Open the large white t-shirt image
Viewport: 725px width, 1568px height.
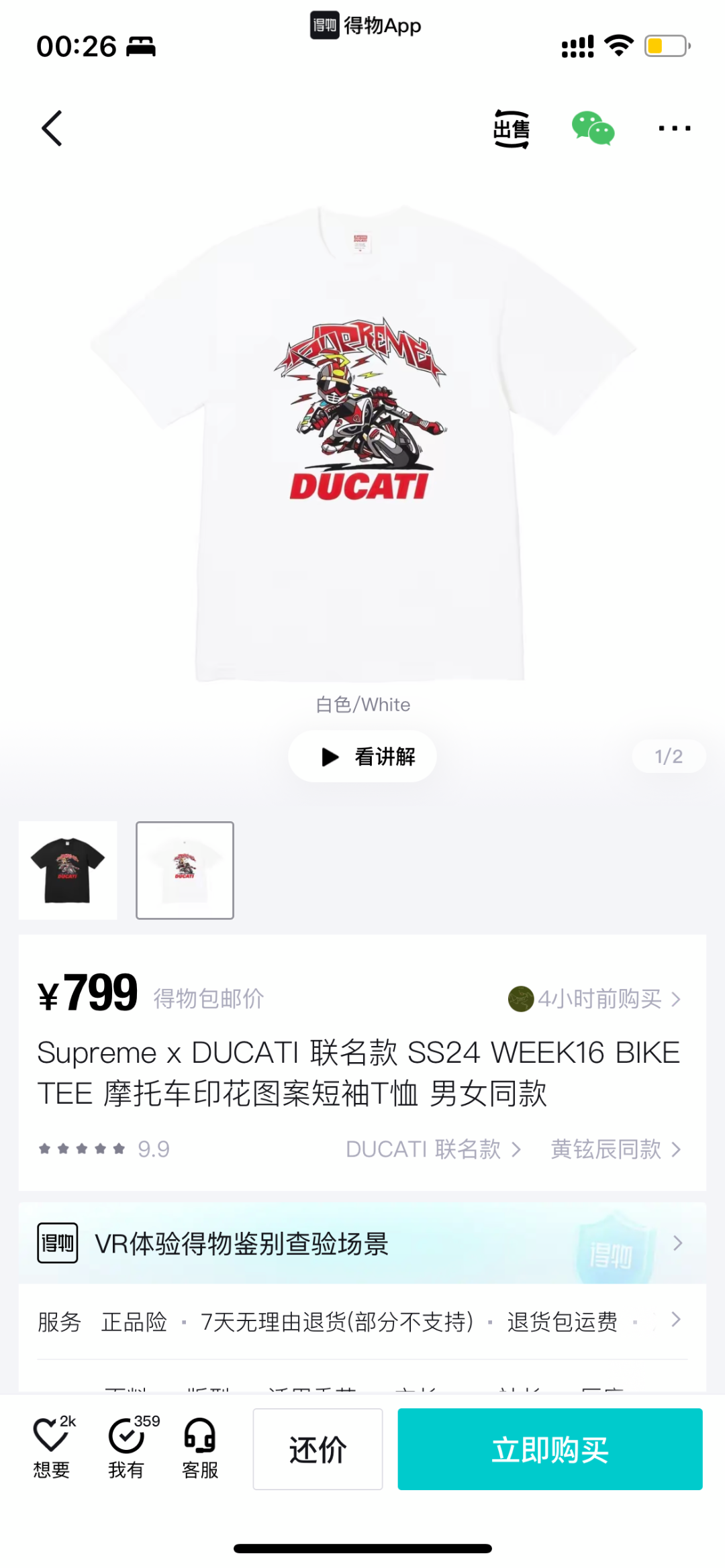[362, 443]
